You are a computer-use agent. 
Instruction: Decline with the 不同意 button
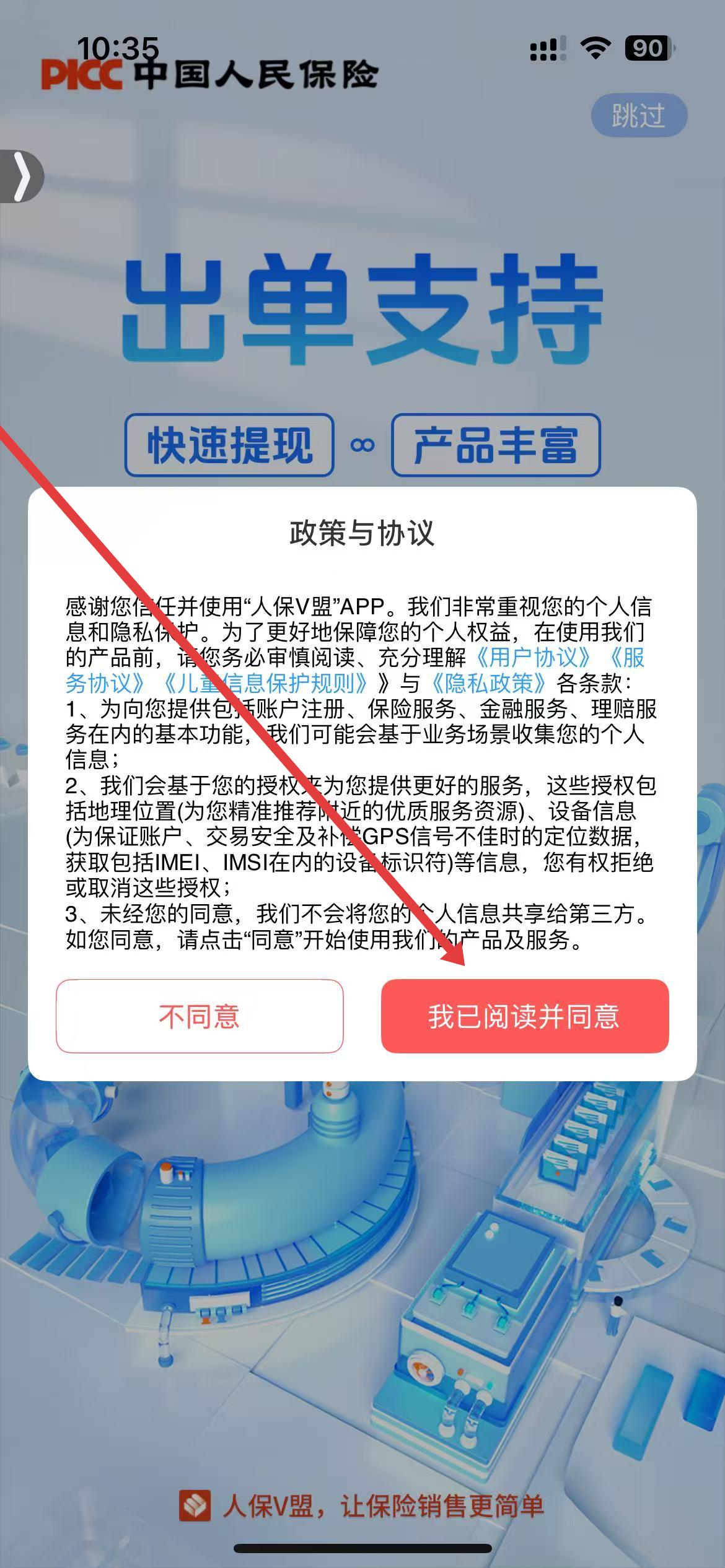(x=200, y=1016)
